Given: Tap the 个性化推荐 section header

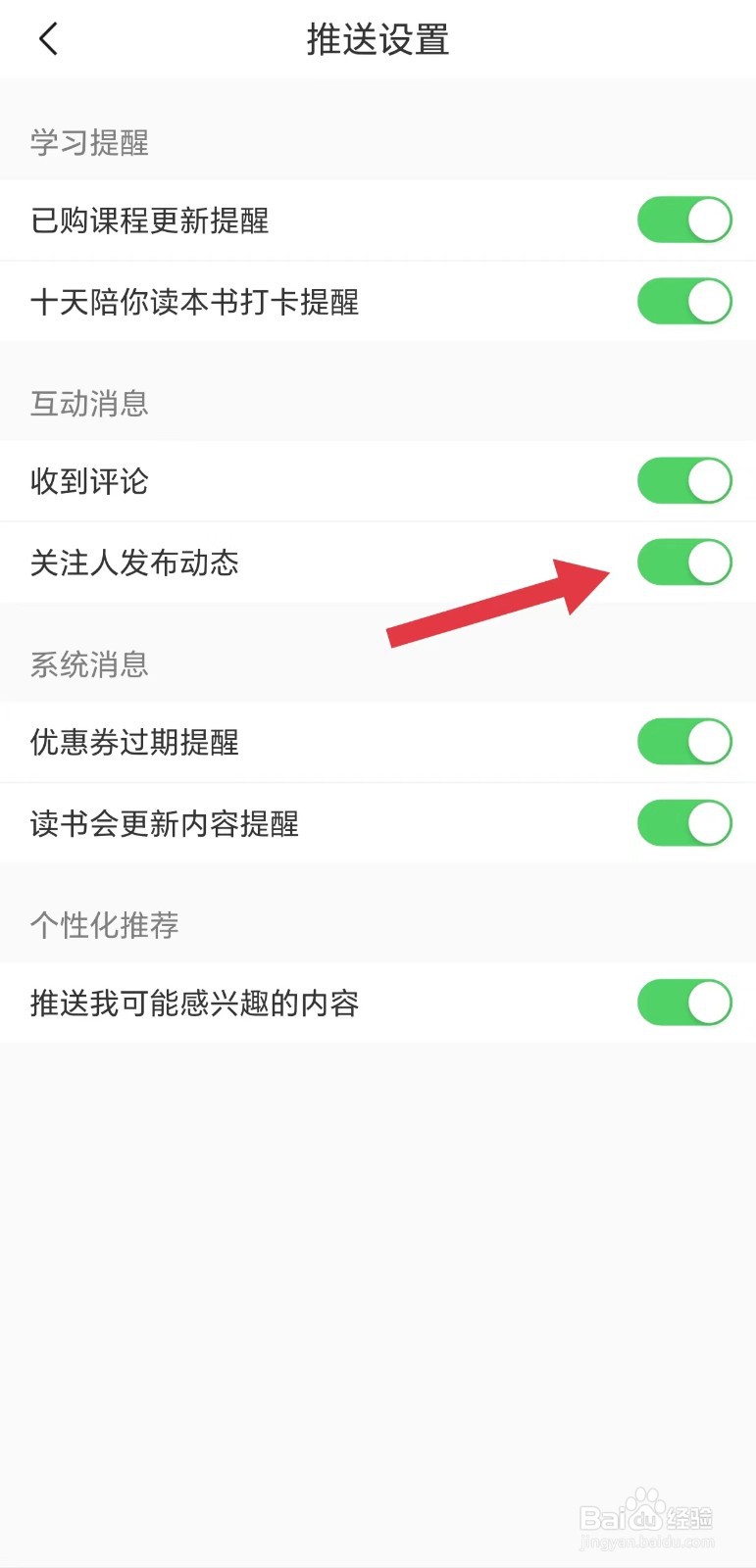Looking at the screenshot, I should tap(102, 924).
